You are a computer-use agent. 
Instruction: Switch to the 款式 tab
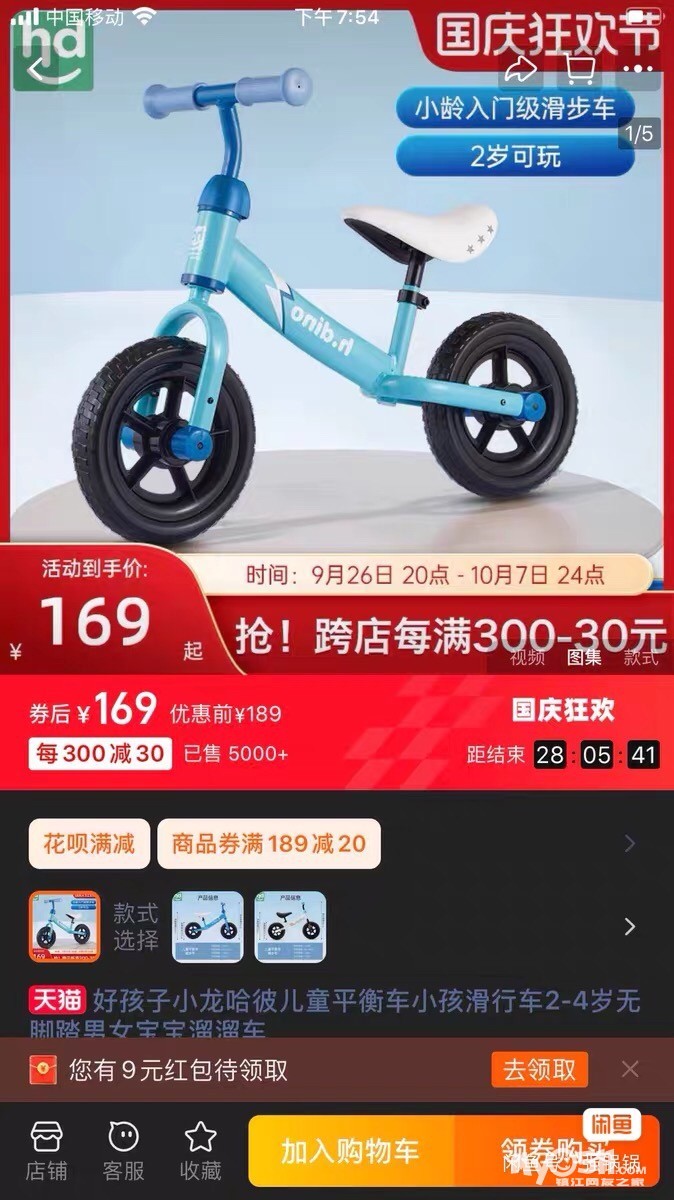(x=641, y=657)
